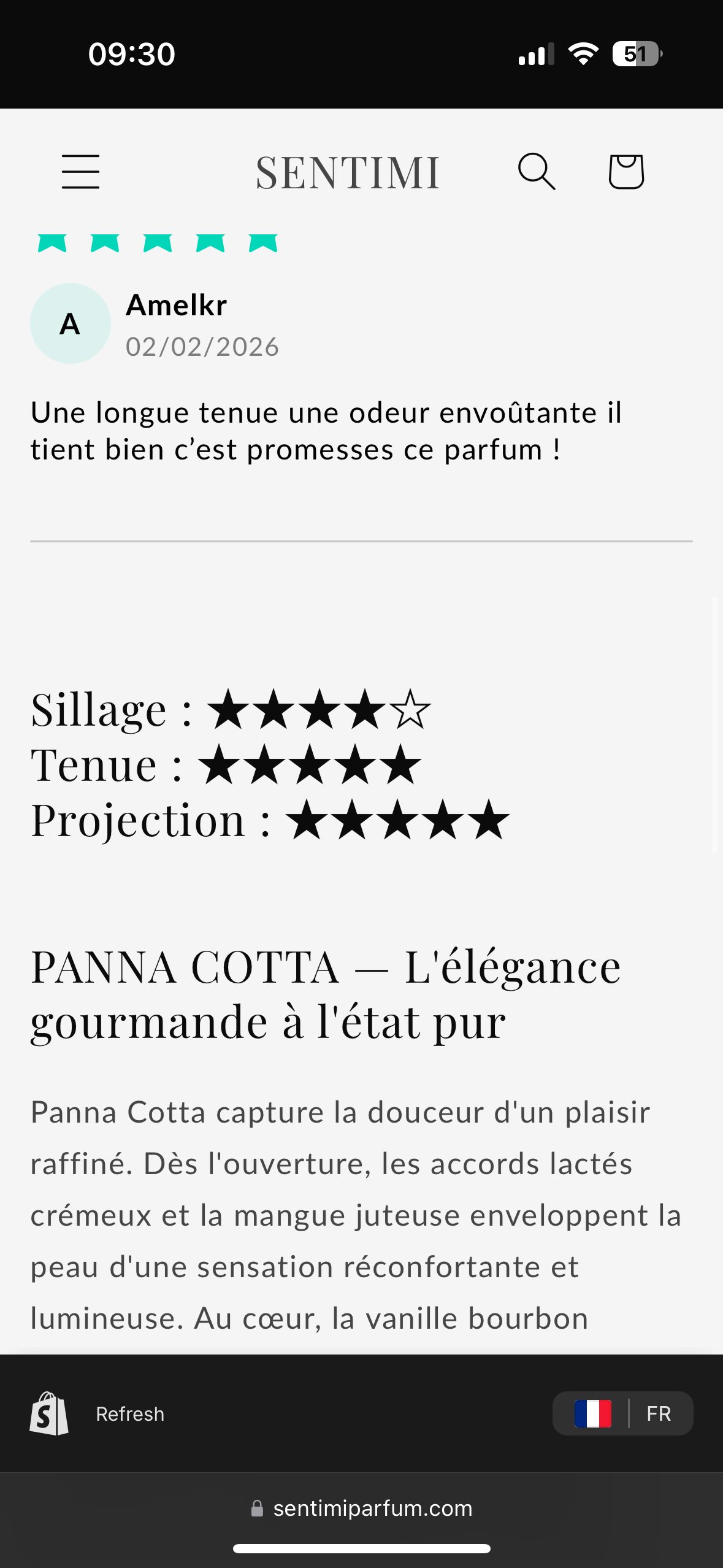Click the French flag swatch
Screen dimensions: 723x1568
coord(594,1413)
